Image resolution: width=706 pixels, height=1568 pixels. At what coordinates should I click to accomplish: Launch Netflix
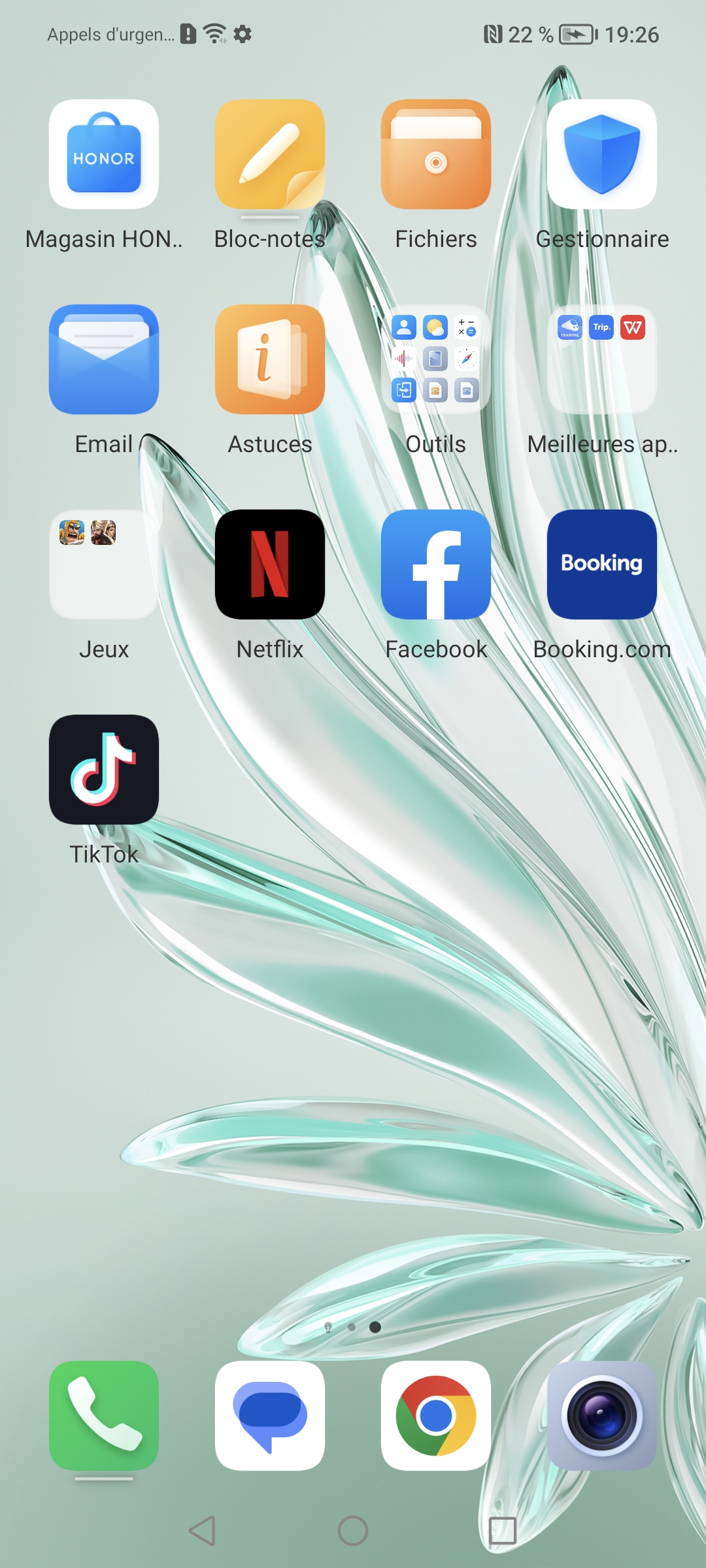pos(270,564)
